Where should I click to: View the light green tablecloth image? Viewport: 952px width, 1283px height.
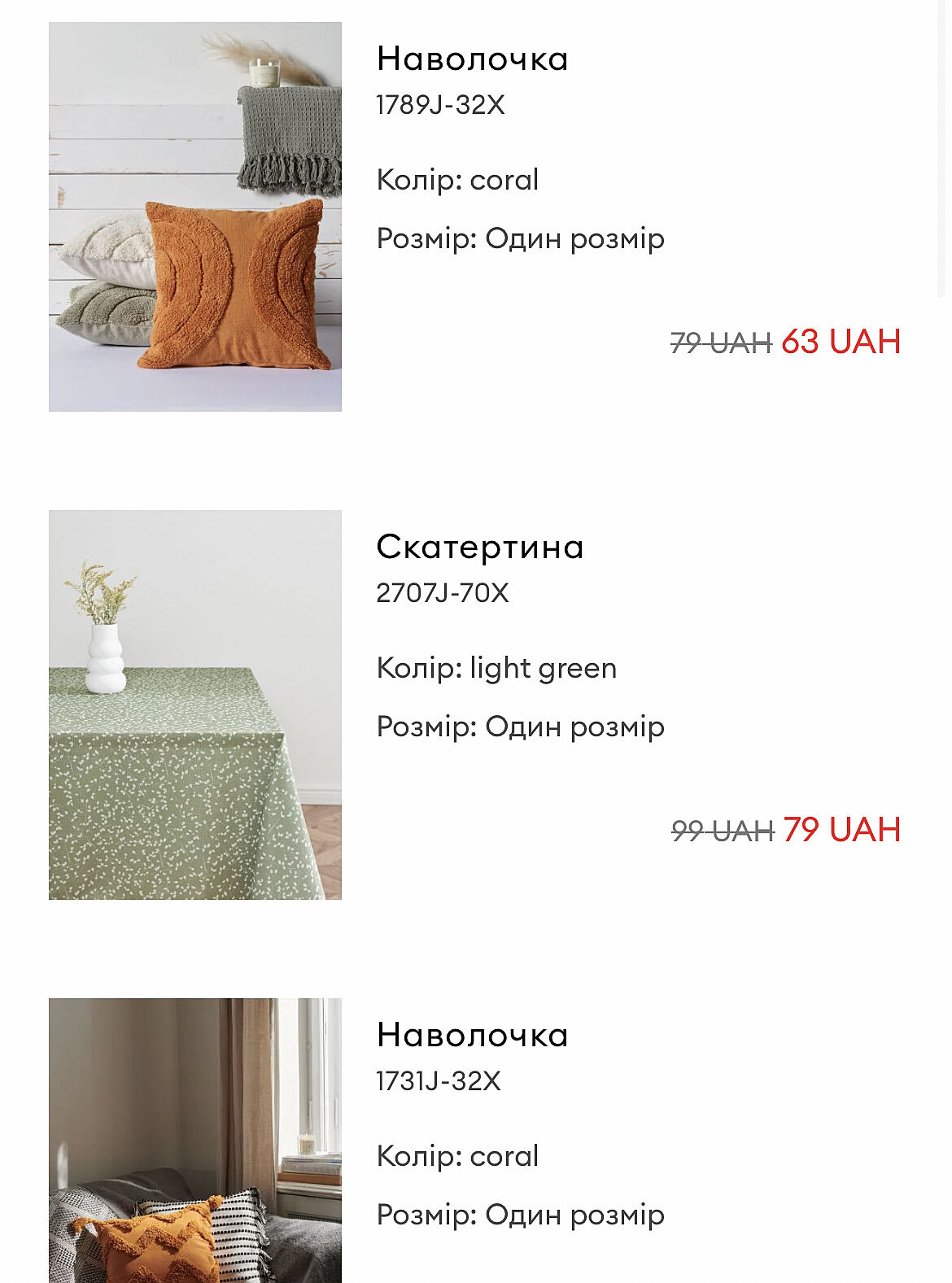(195, 705)
